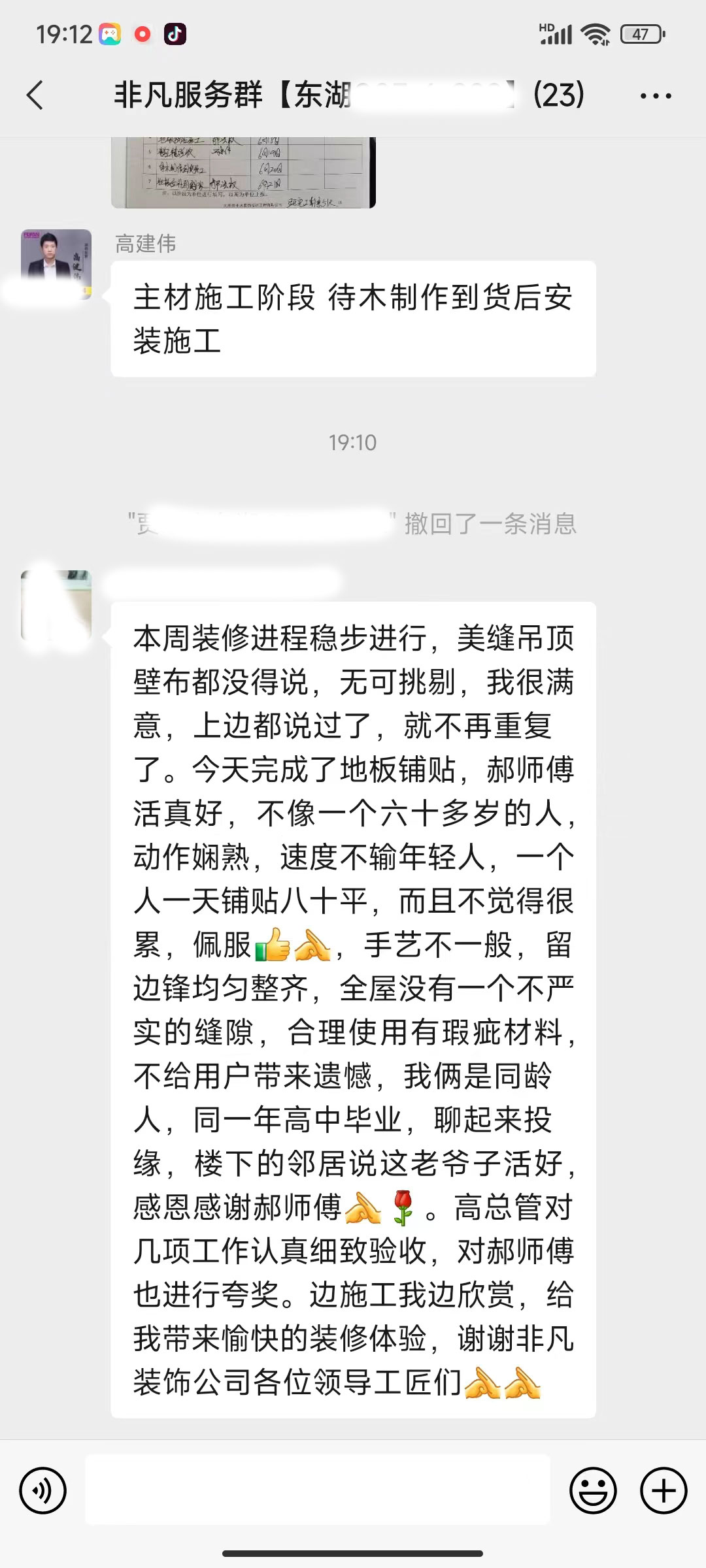The image size is (706, 1568).
Task: Switch to voice message input
Action: point(43,1491)
